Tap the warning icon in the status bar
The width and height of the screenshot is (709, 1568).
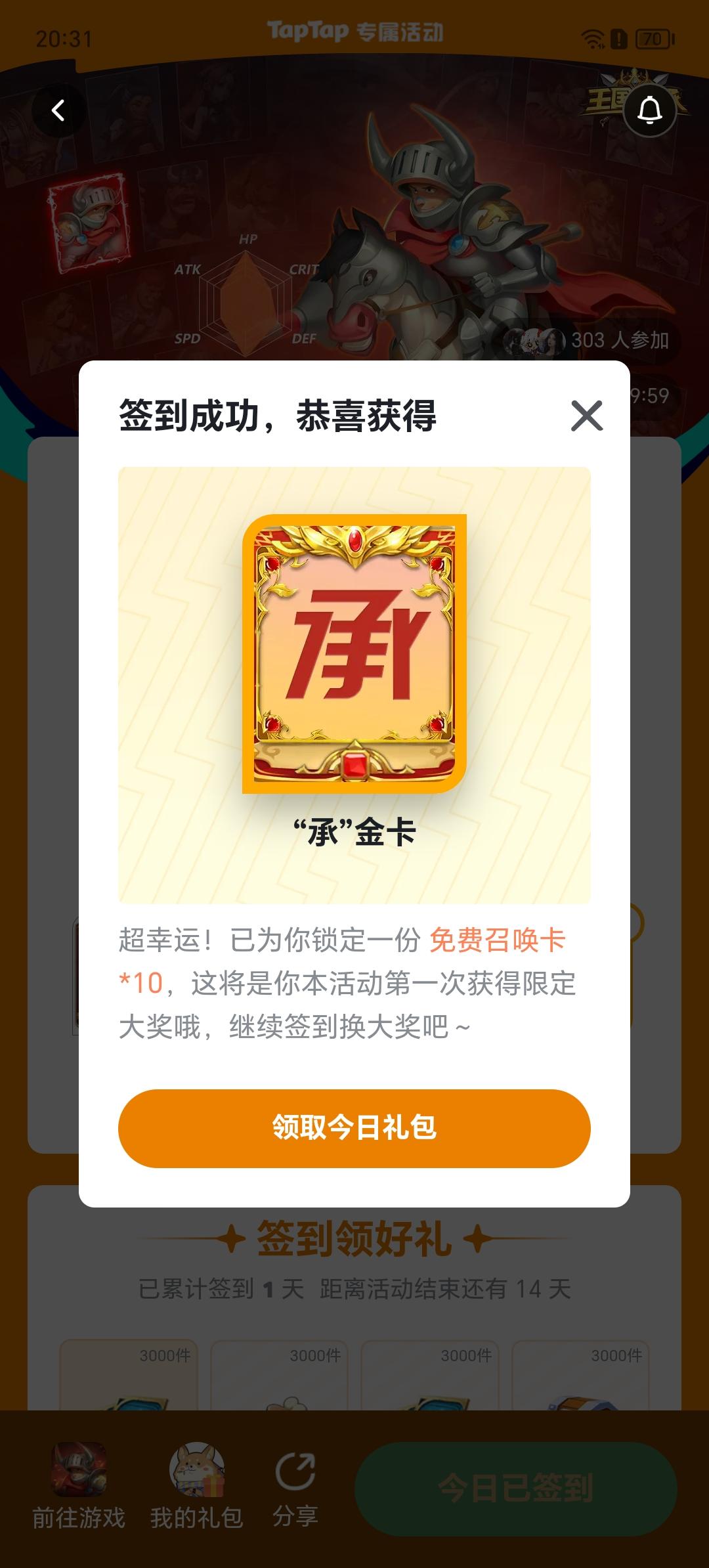(618, 37)
